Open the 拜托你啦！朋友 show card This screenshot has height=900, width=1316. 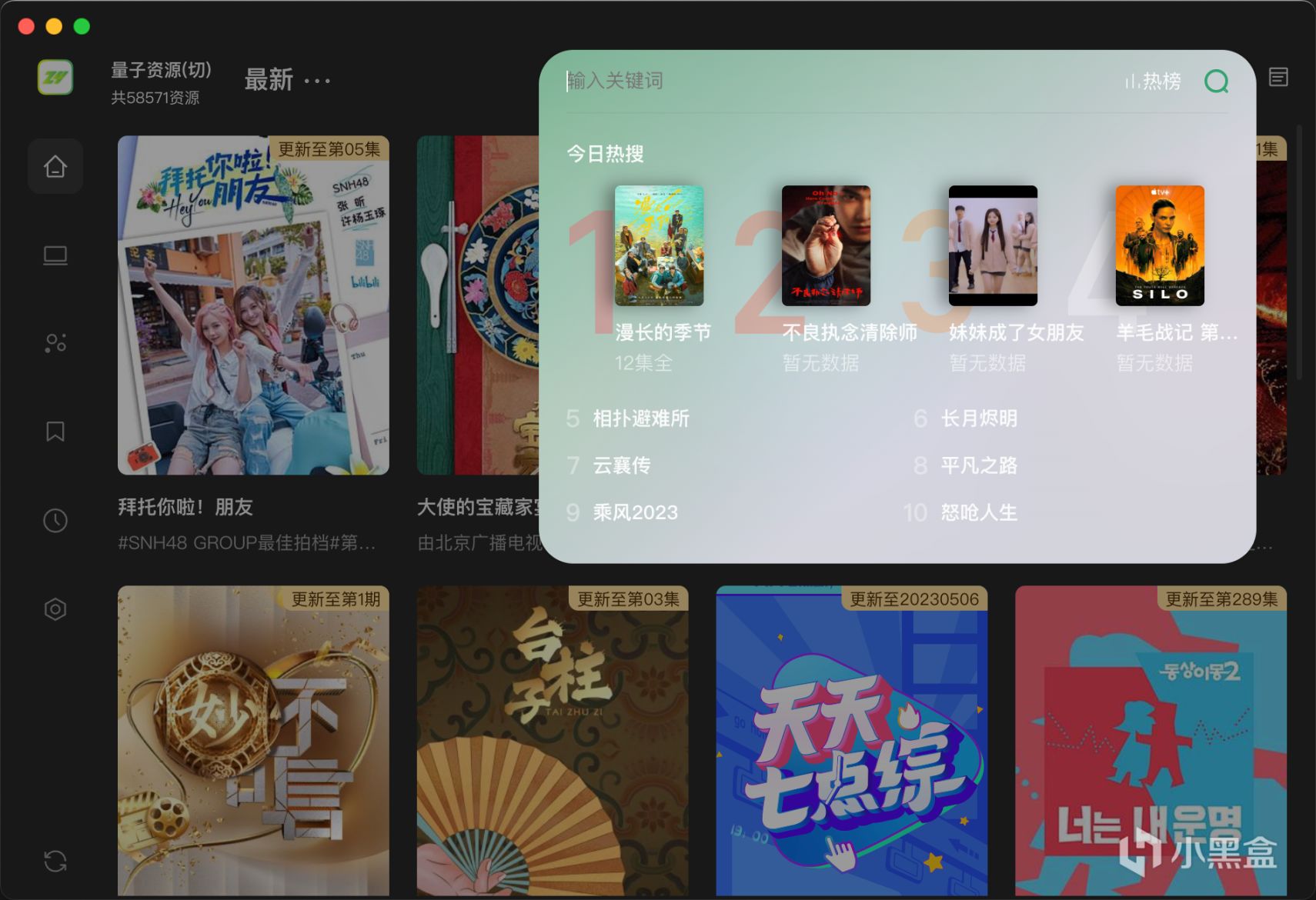click(x=253, y=305)
